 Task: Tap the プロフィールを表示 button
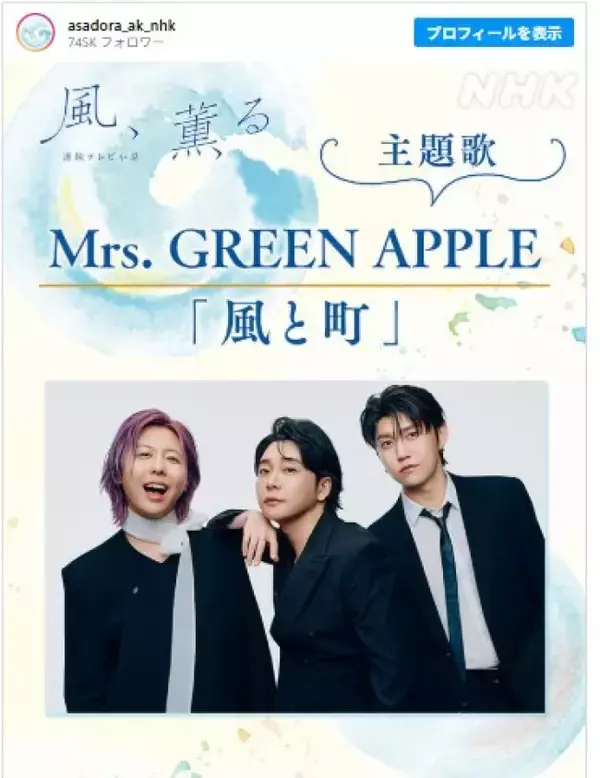494,32
